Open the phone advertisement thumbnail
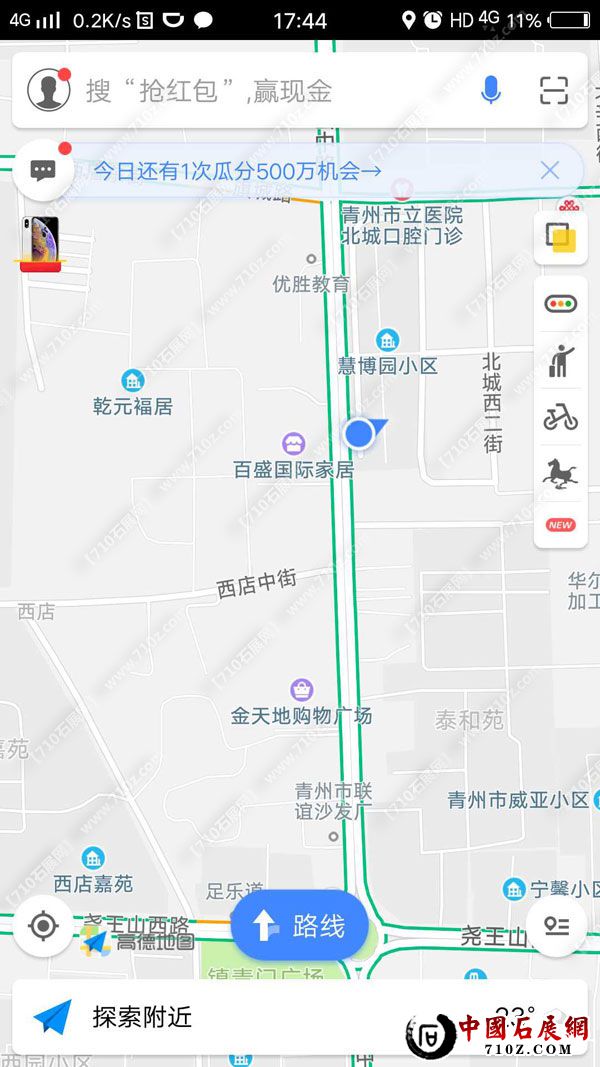The height and width of the screenshot is (1067, 600). [40, 243]
